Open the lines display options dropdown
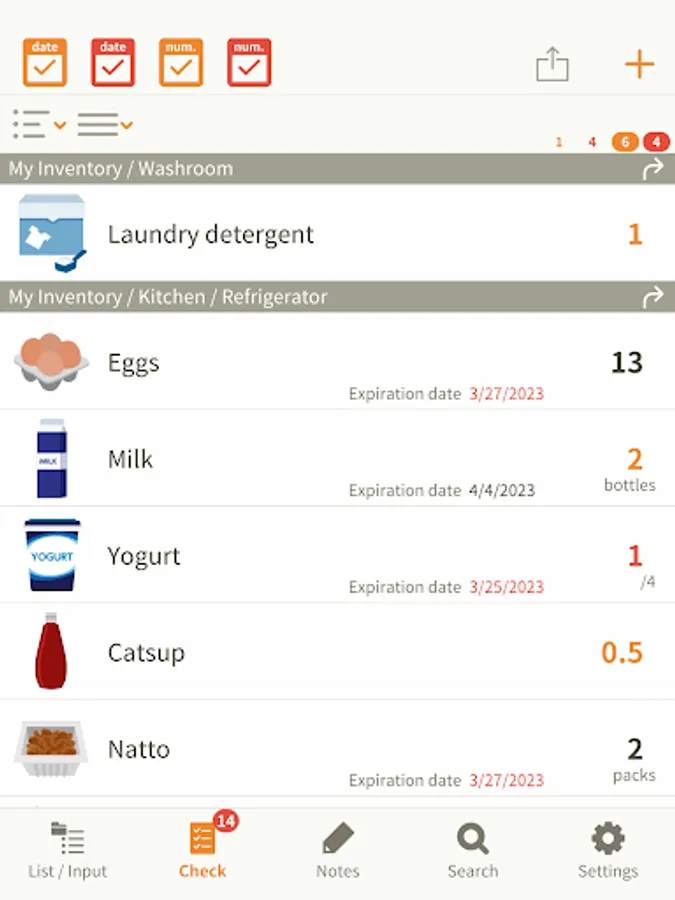This screenshot has height=900, width=675. tap(105, 123)
